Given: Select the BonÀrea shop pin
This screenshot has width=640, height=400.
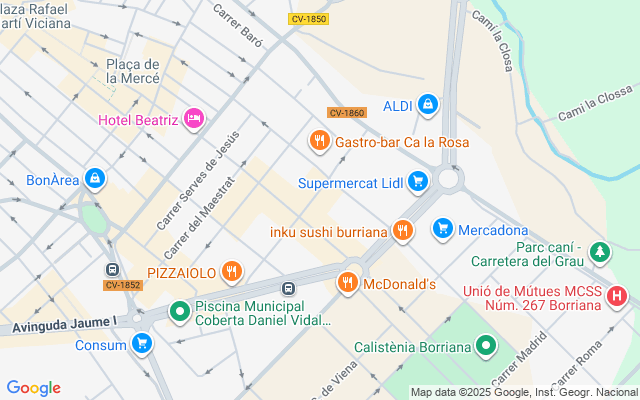Looking at the screenshot, I should point(95,179).
